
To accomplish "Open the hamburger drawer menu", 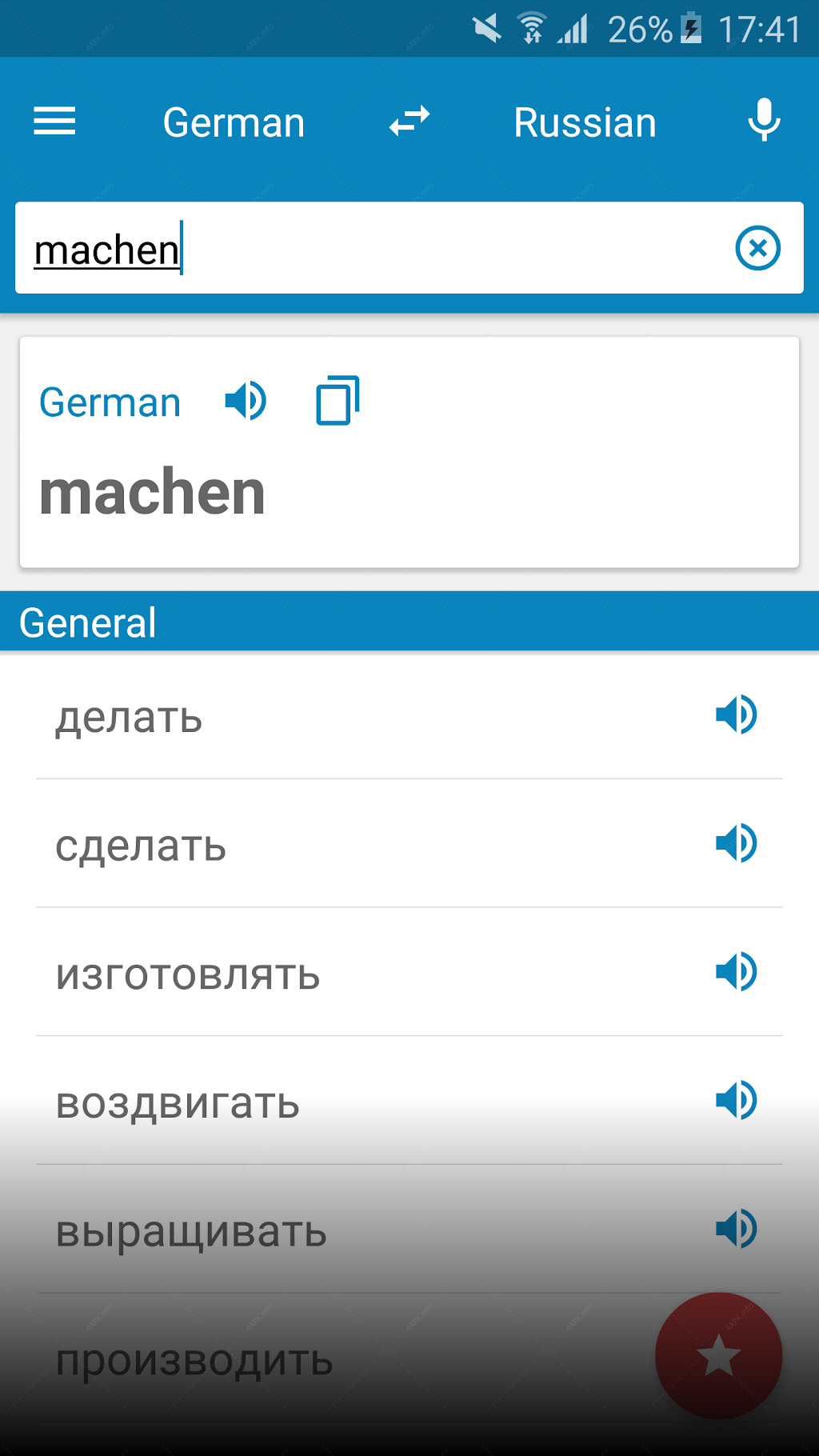I will pos(54,122).
